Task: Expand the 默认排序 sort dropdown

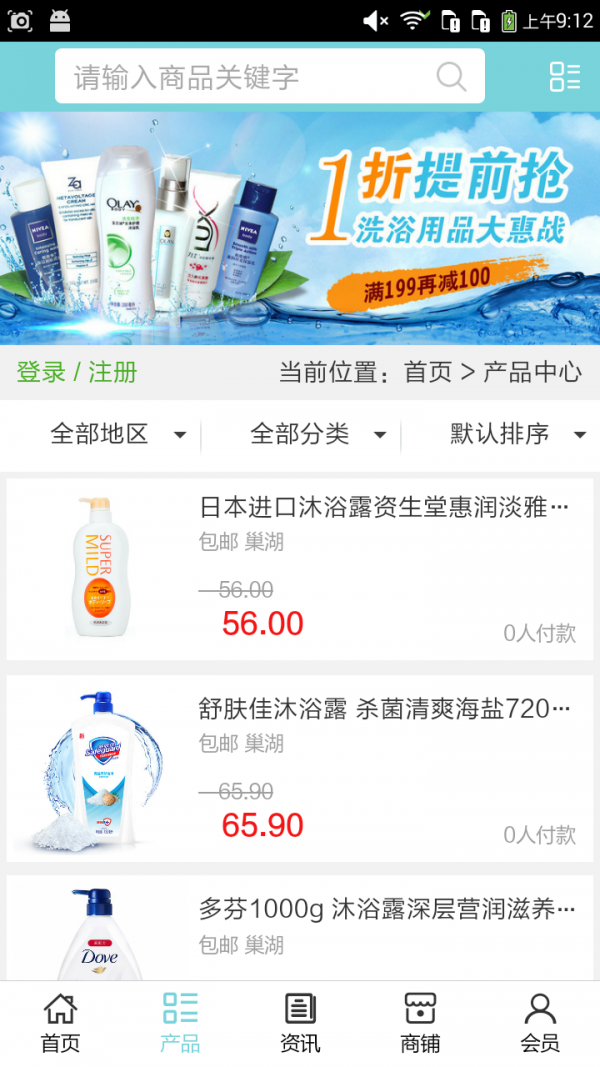Action: point(517,434)
